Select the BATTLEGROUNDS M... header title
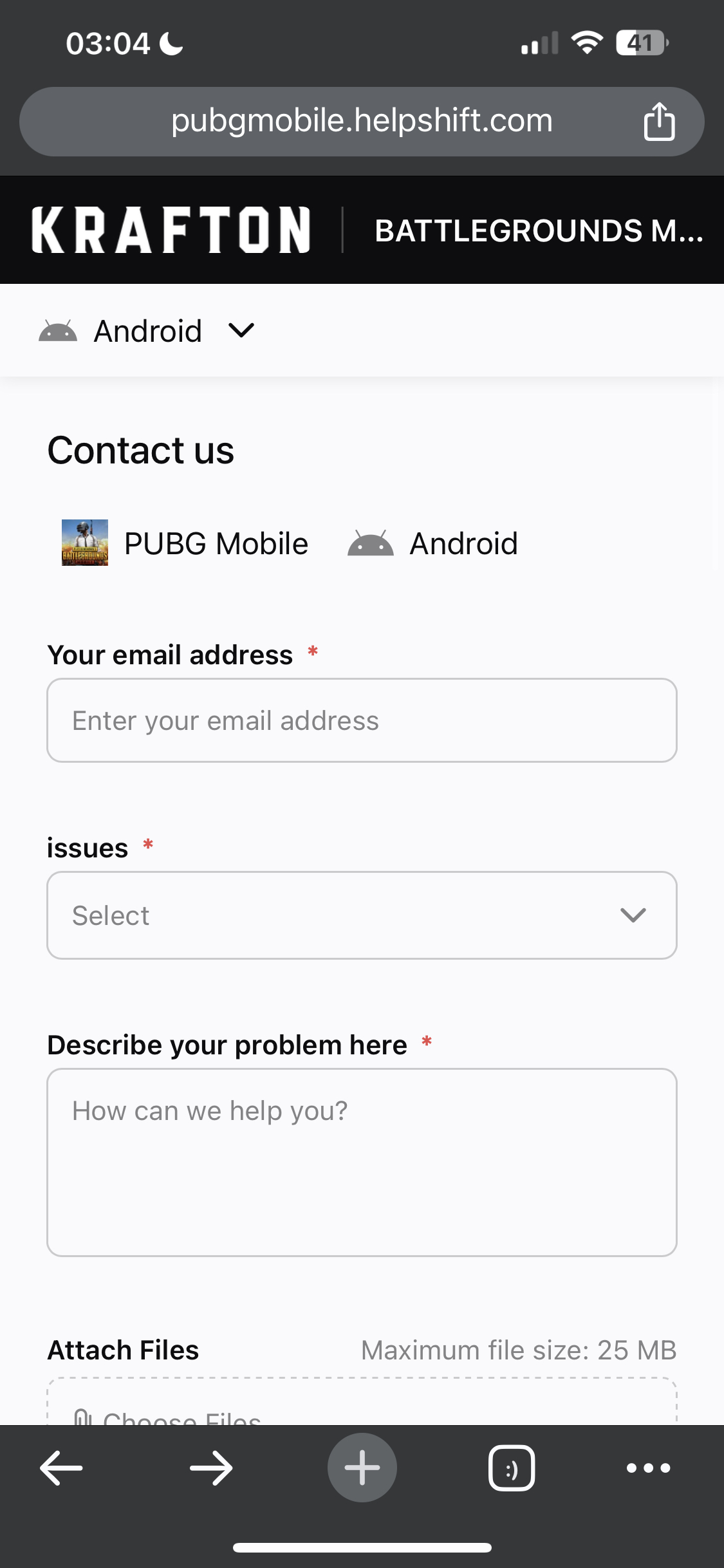 538,230
